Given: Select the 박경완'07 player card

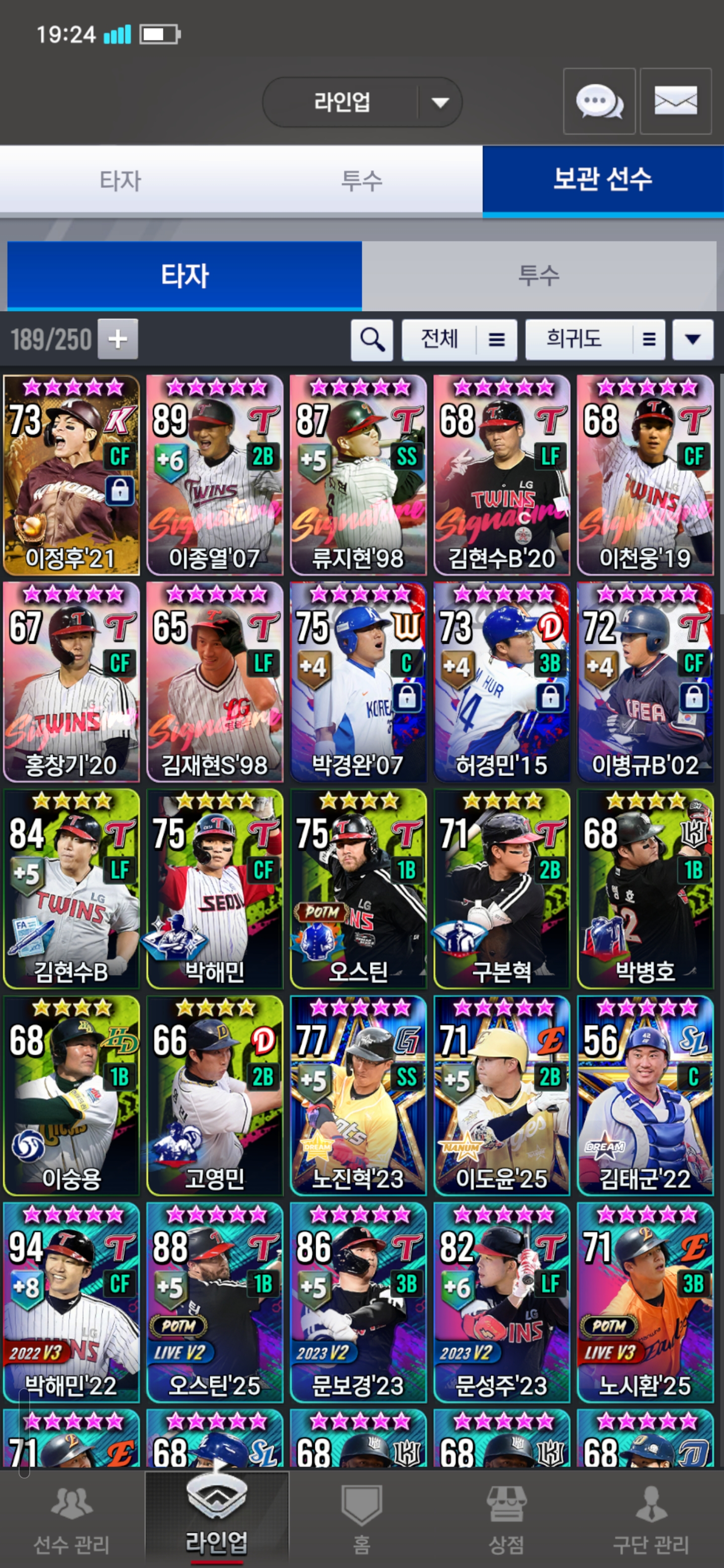Looking at the screenshot, I should (x=358, y=682).
